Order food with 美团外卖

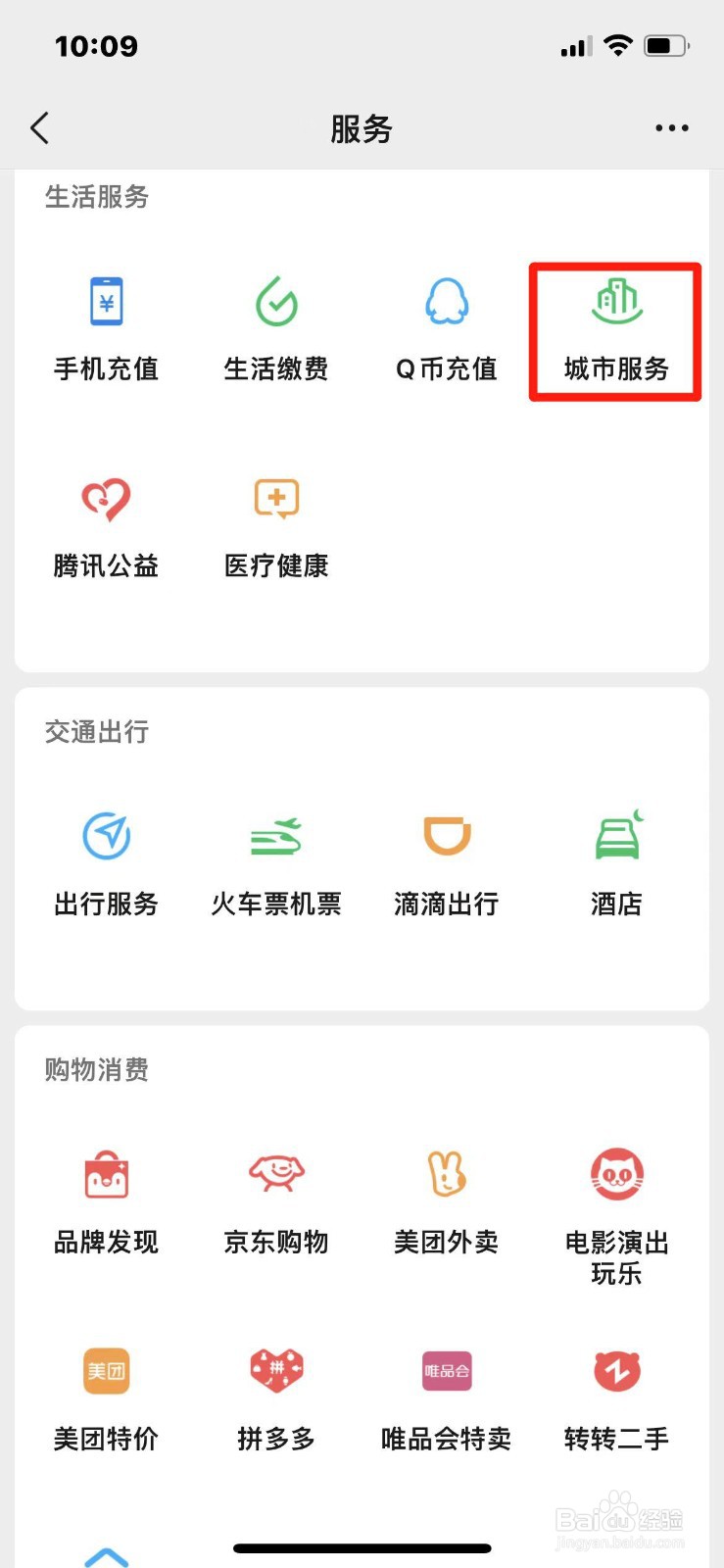pos(447,1202)
